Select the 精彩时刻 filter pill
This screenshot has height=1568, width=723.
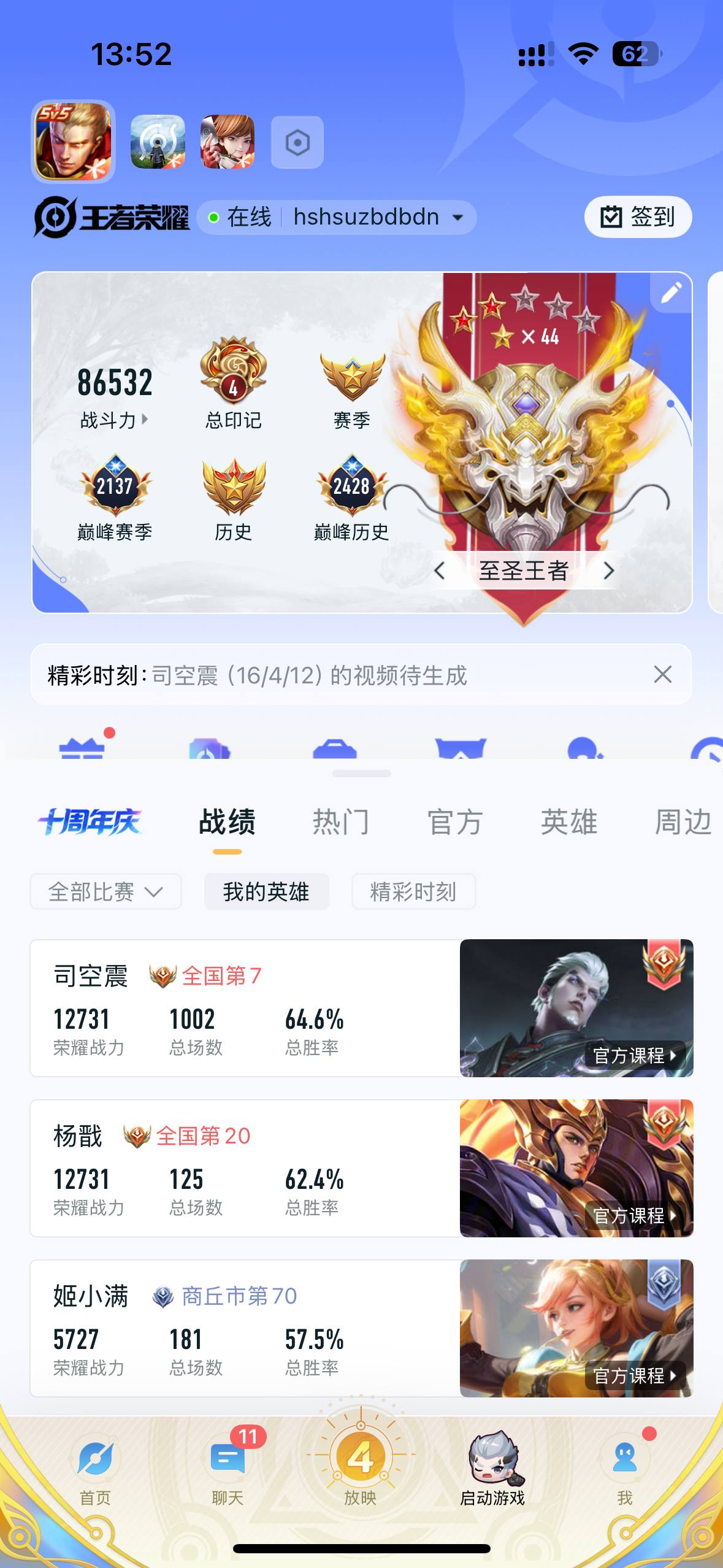click(x=413, y=891)
